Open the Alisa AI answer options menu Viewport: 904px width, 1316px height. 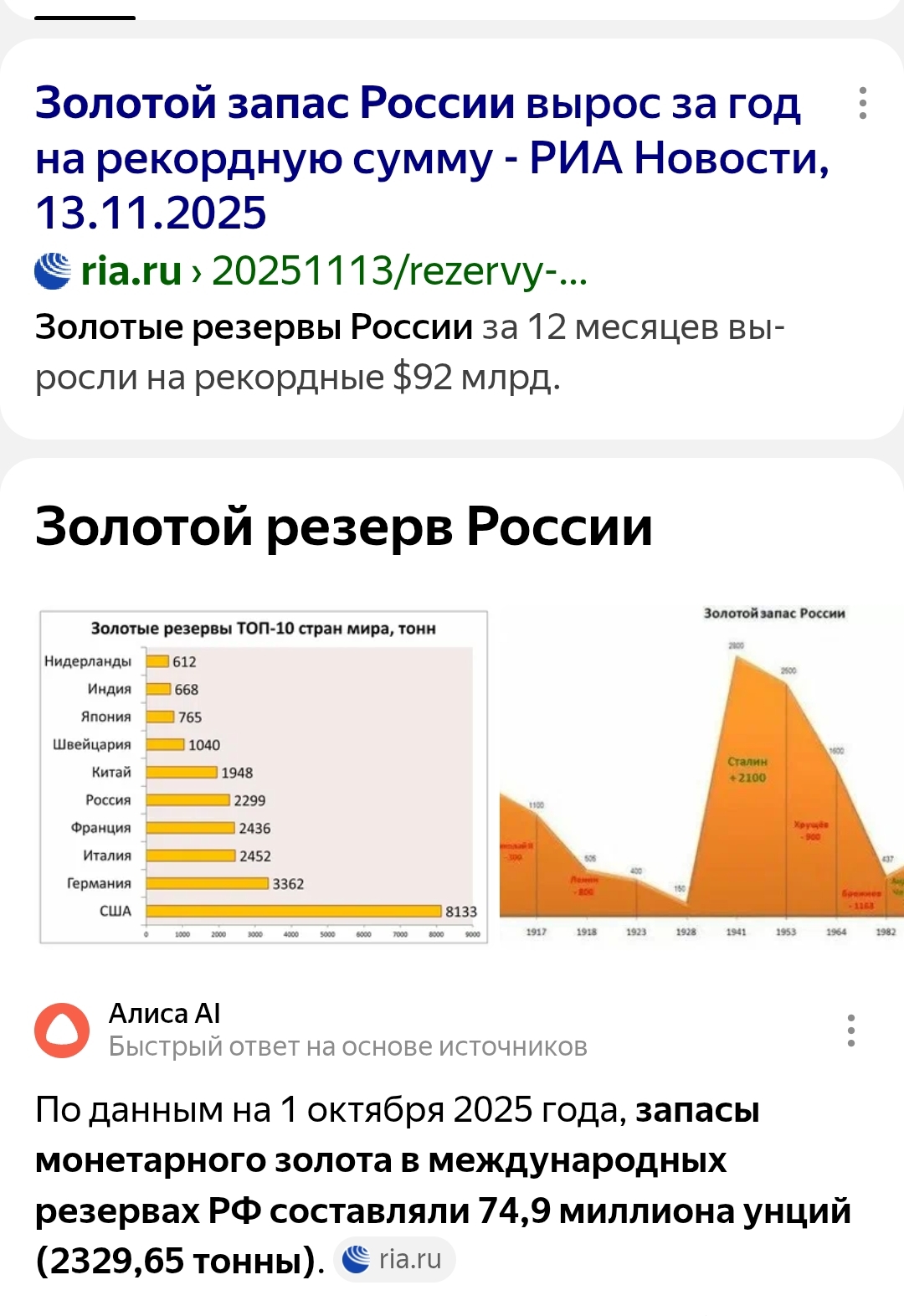coord(851,1031)
